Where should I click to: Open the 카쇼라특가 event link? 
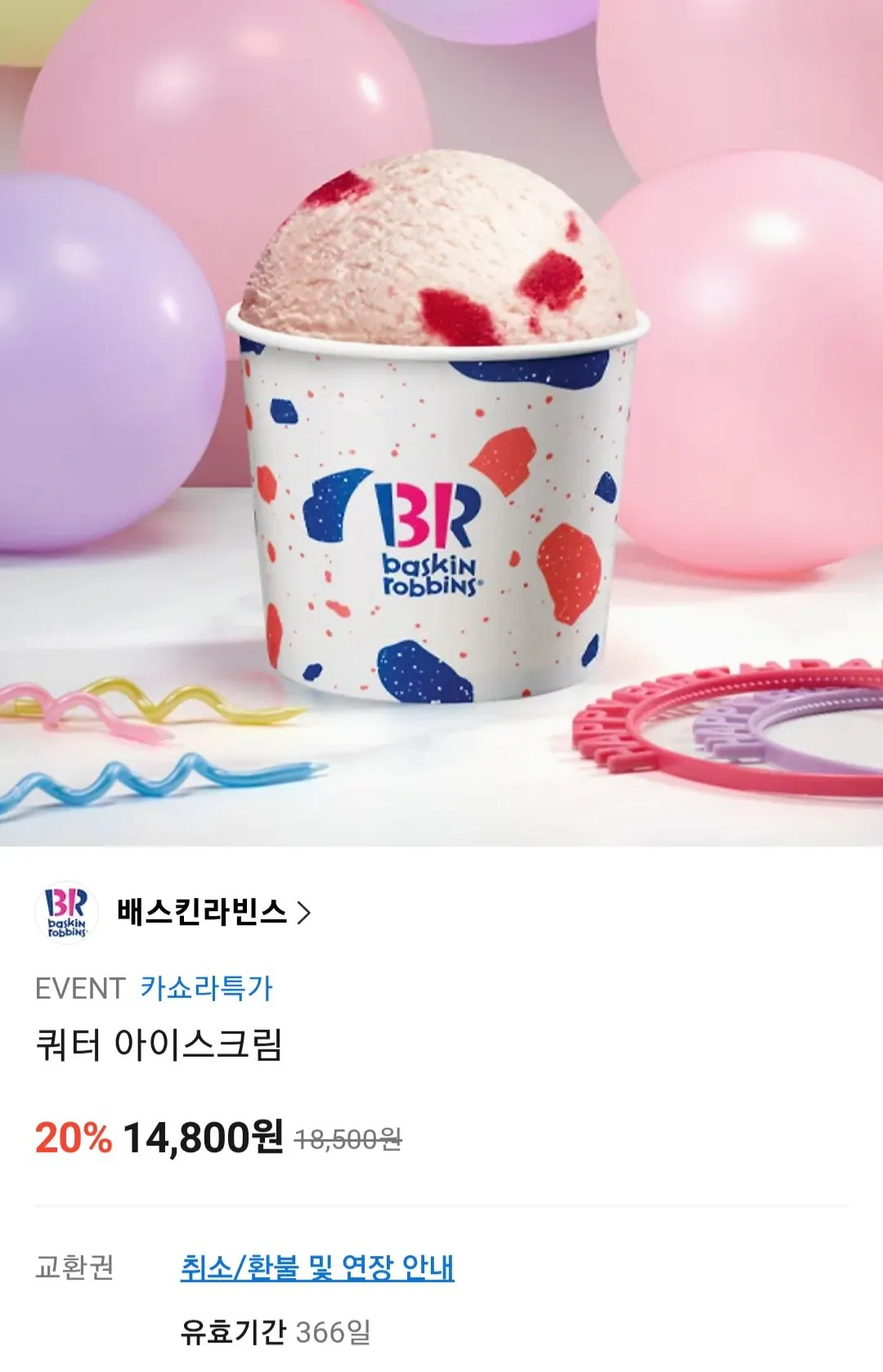pos(205,988)
